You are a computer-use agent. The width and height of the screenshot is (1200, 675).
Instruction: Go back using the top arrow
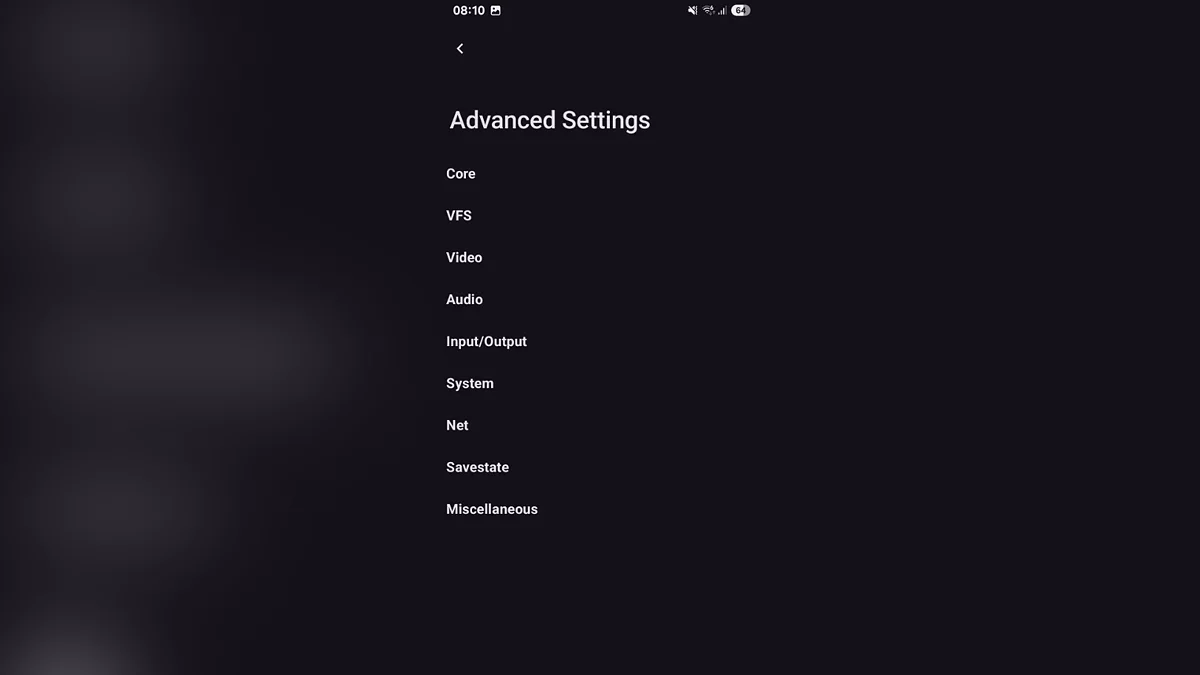(x=460, y=49)
